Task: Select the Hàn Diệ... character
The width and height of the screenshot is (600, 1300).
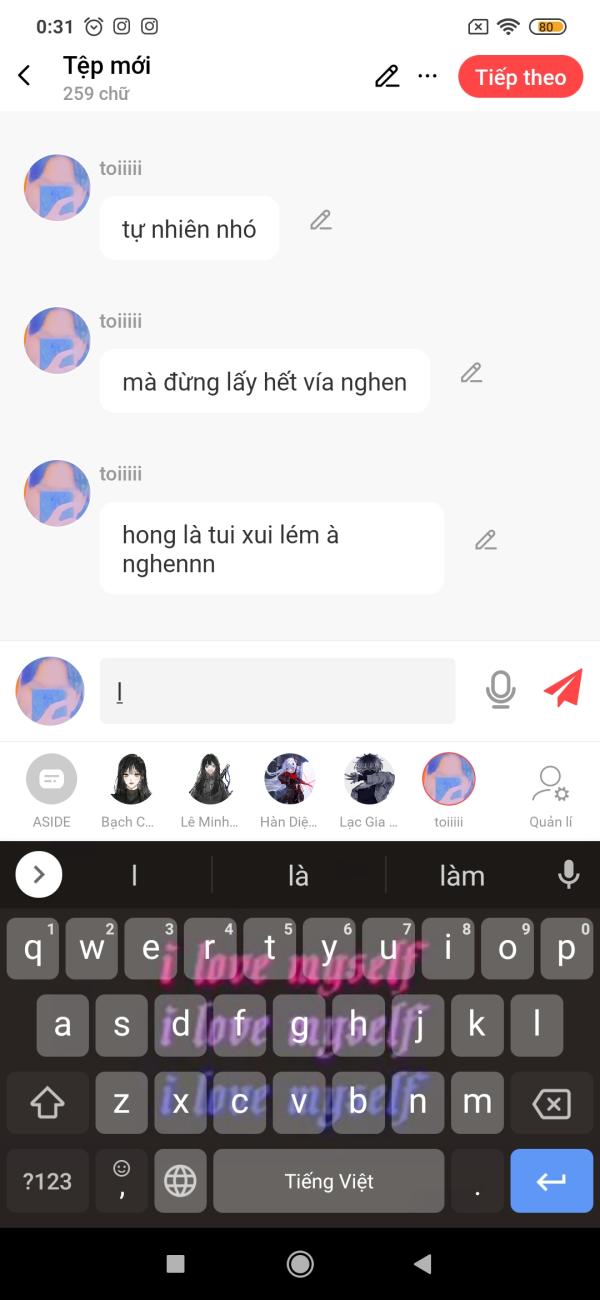Action: click(x=289, y=791)
